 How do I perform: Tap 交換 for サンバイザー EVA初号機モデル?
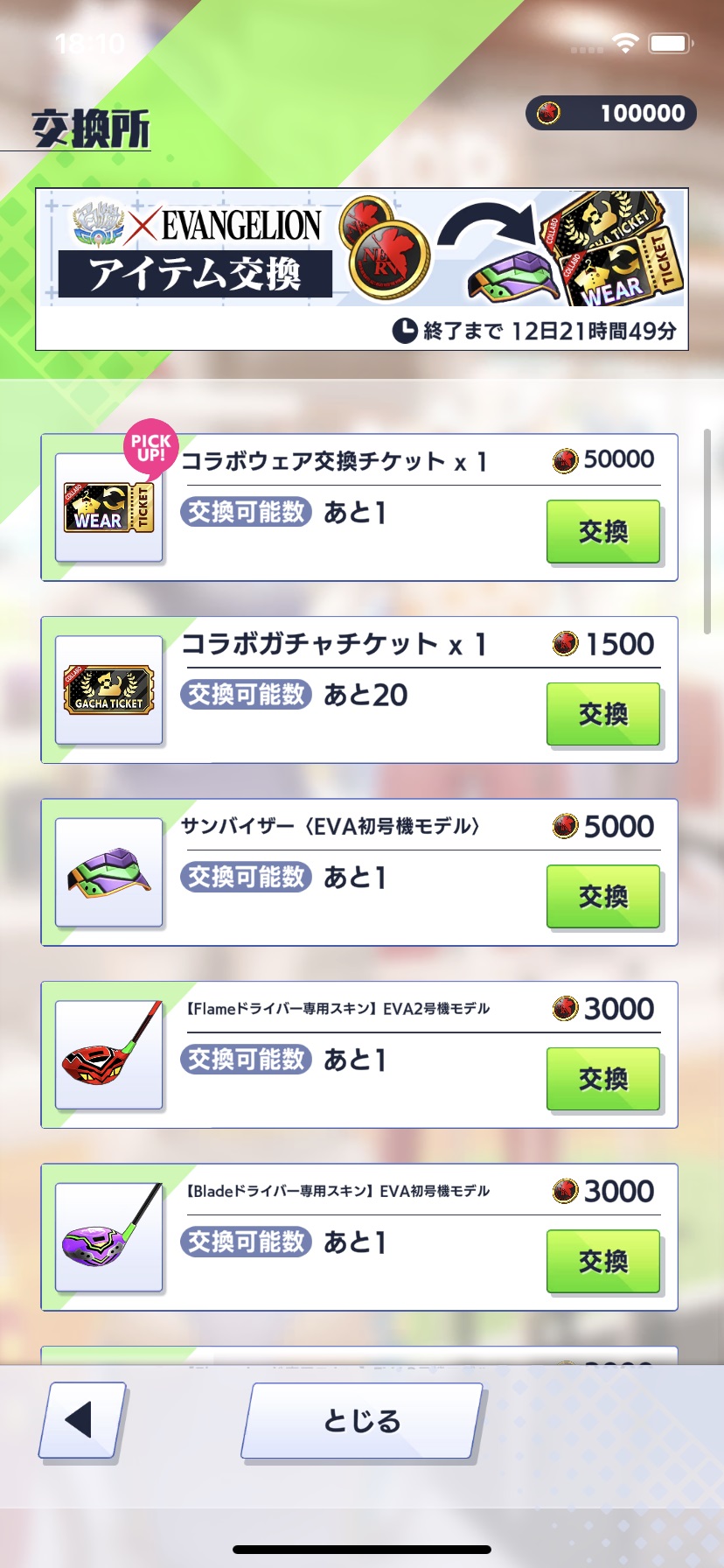[x=602, y=896]
